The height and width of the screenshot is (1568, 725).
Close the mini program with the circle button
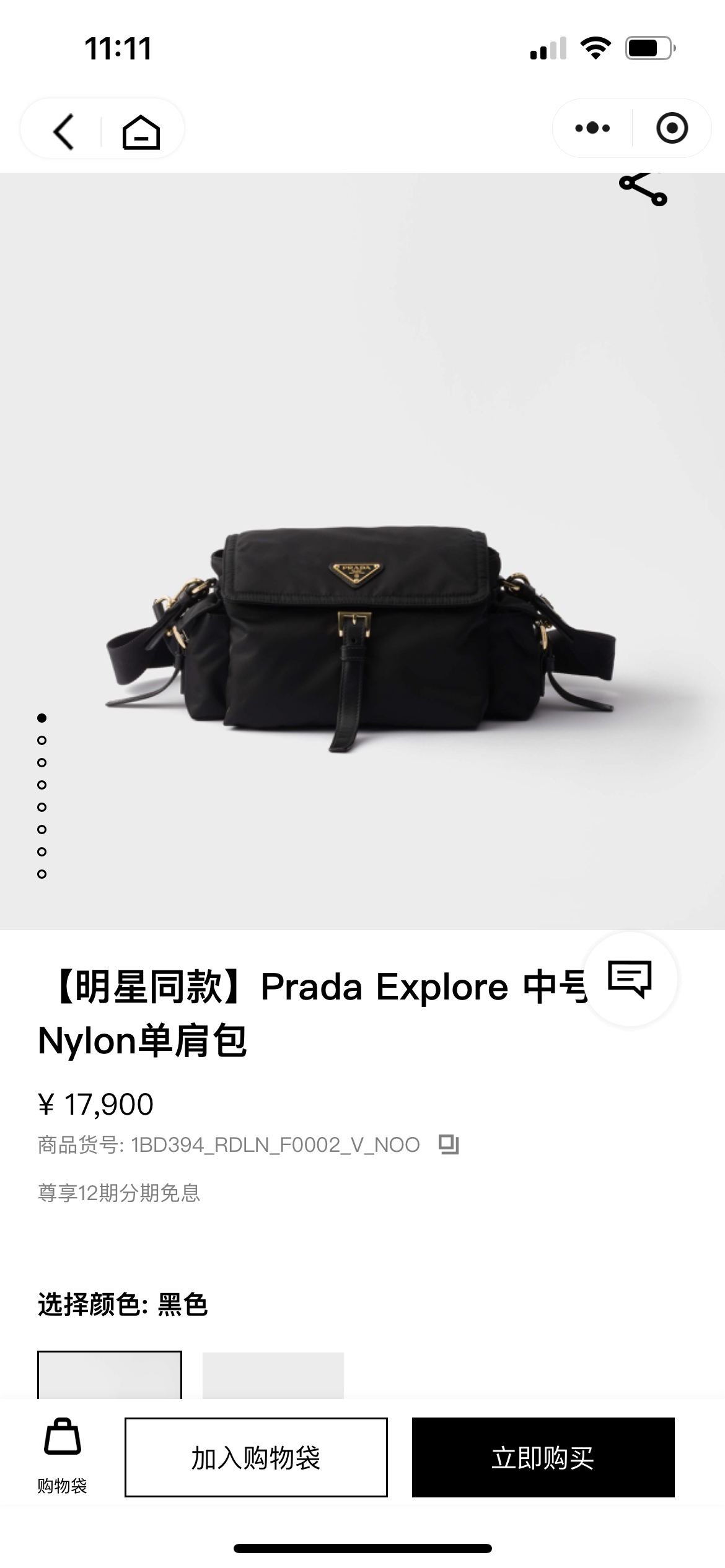pyautogui.click(x=672, y=128)
